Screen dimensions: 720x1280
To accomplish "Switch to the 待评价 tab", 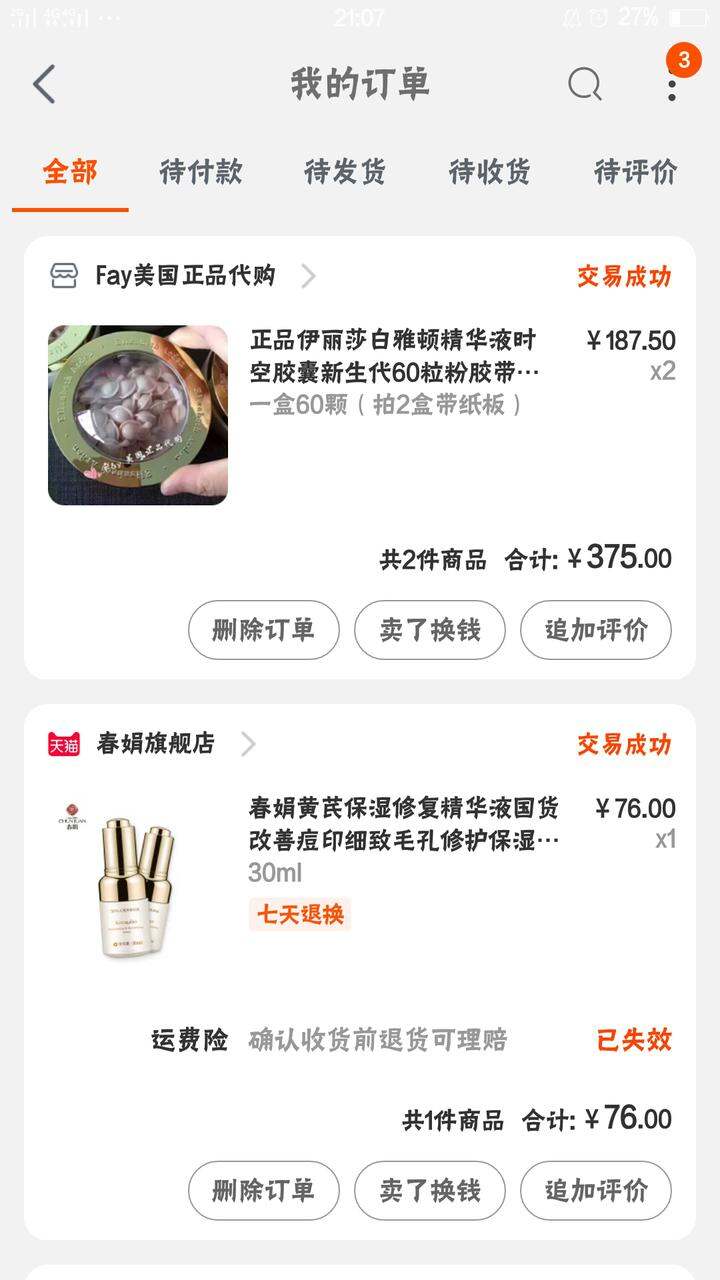I will point(635,172).
